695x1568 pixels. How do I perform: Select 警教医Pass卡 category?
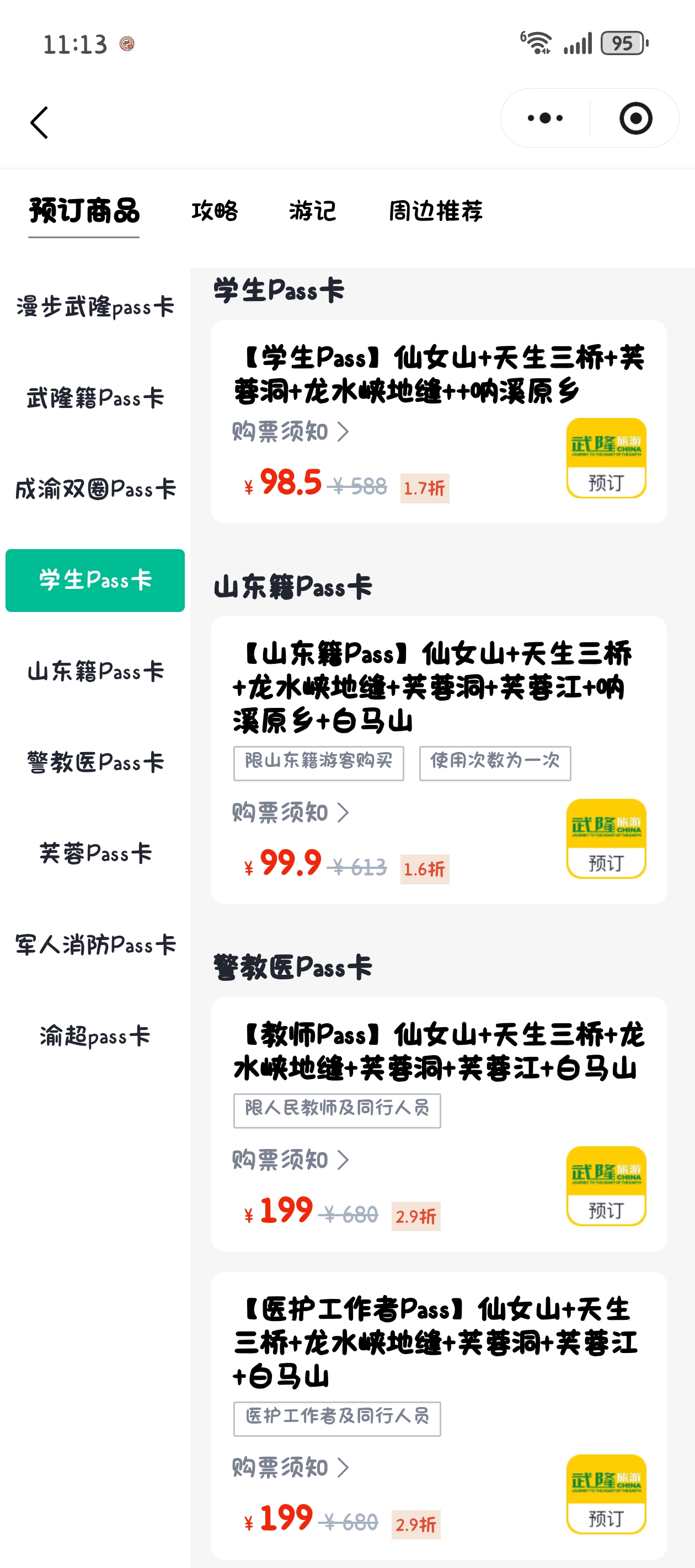[x=95, y=762]
